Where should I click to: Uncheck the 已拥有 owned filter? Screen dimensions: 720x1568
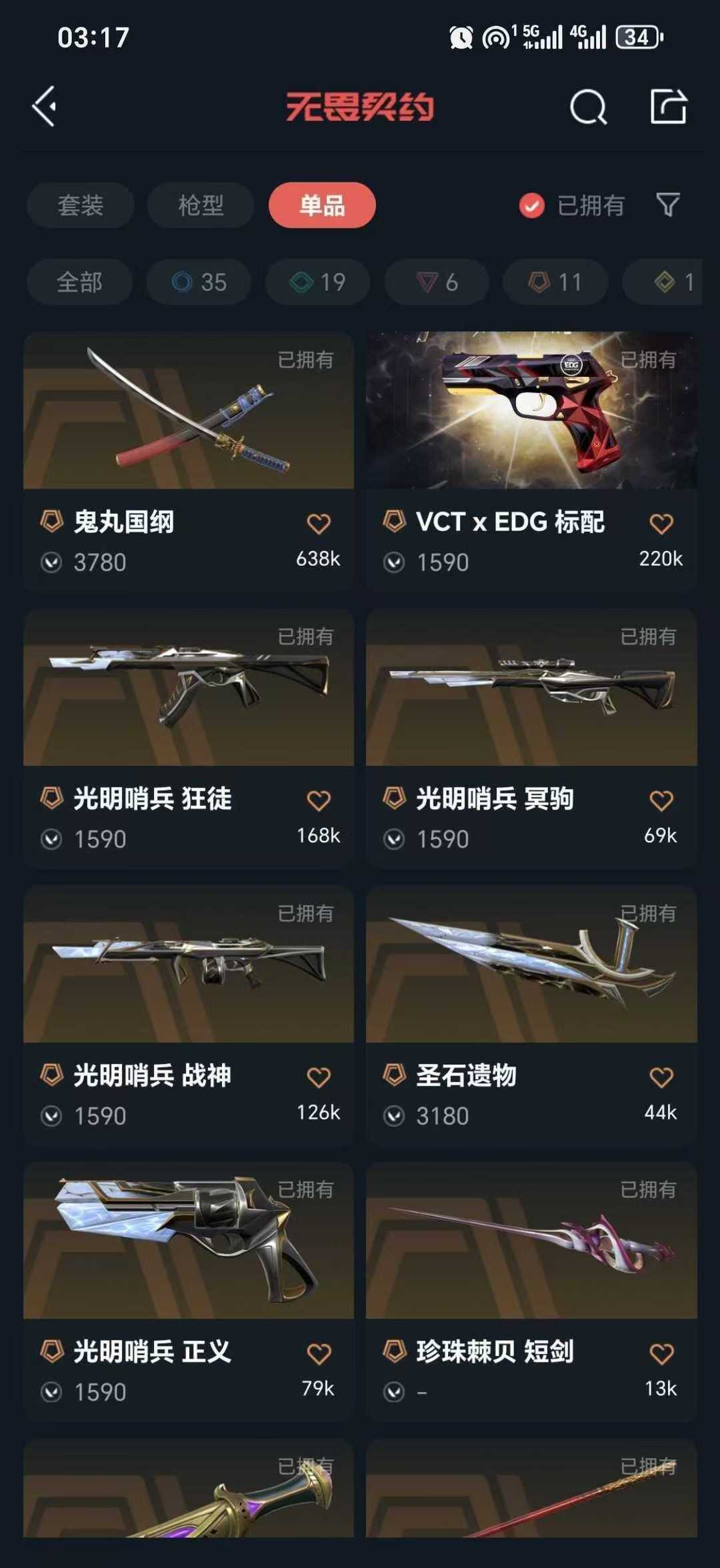pyautogui.click(x=530, y=205)
